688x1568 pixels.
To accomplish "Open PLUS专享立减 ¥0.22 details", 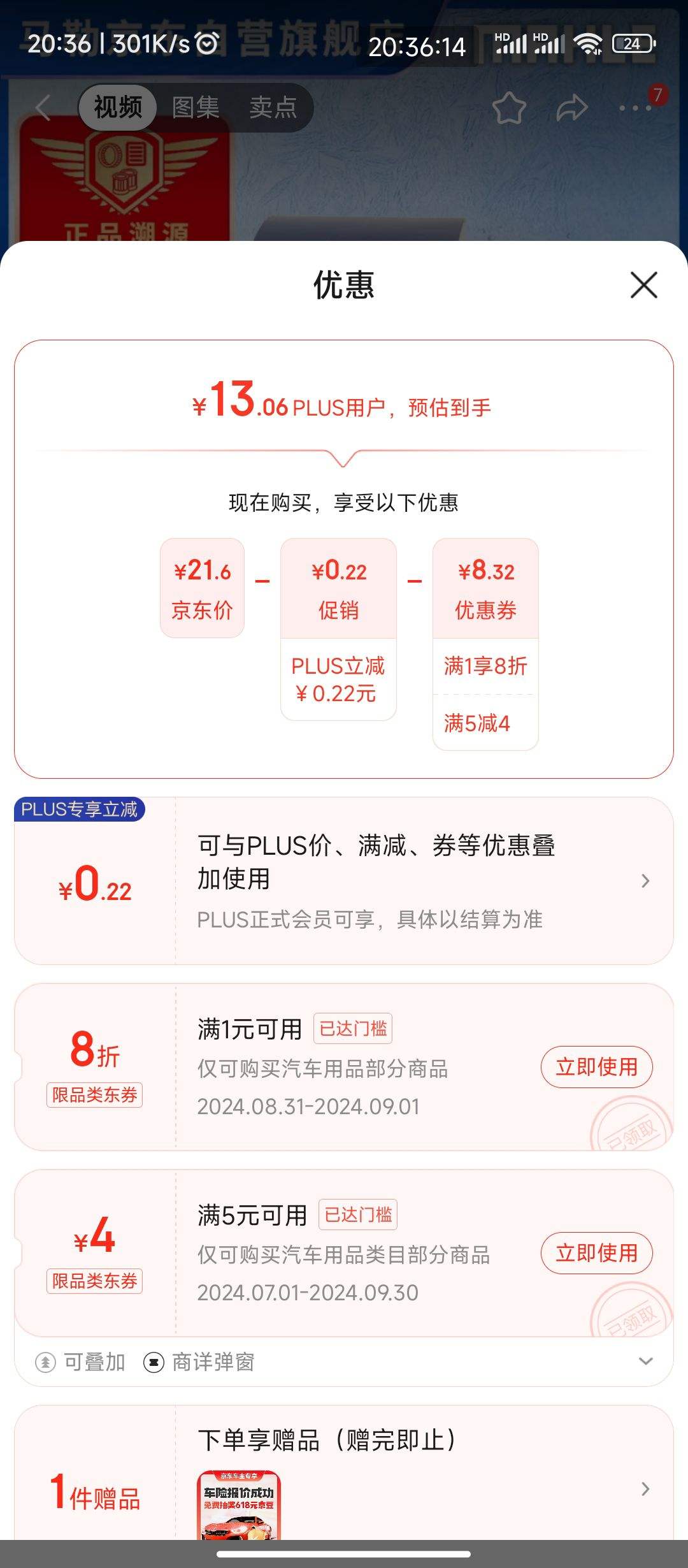I will point(645,881).
